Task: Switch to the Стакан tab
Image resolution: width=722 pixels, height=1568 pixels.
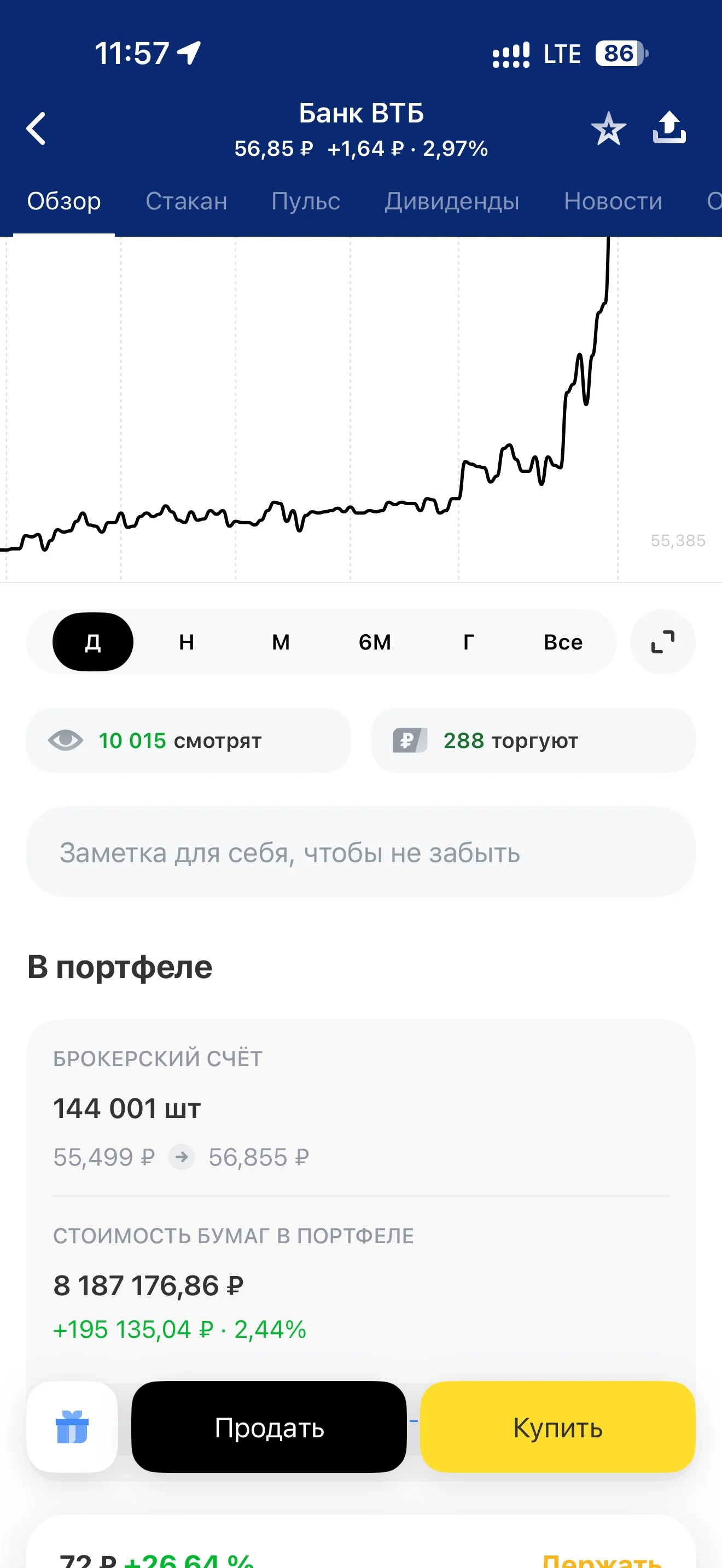Action: [187, 201]
